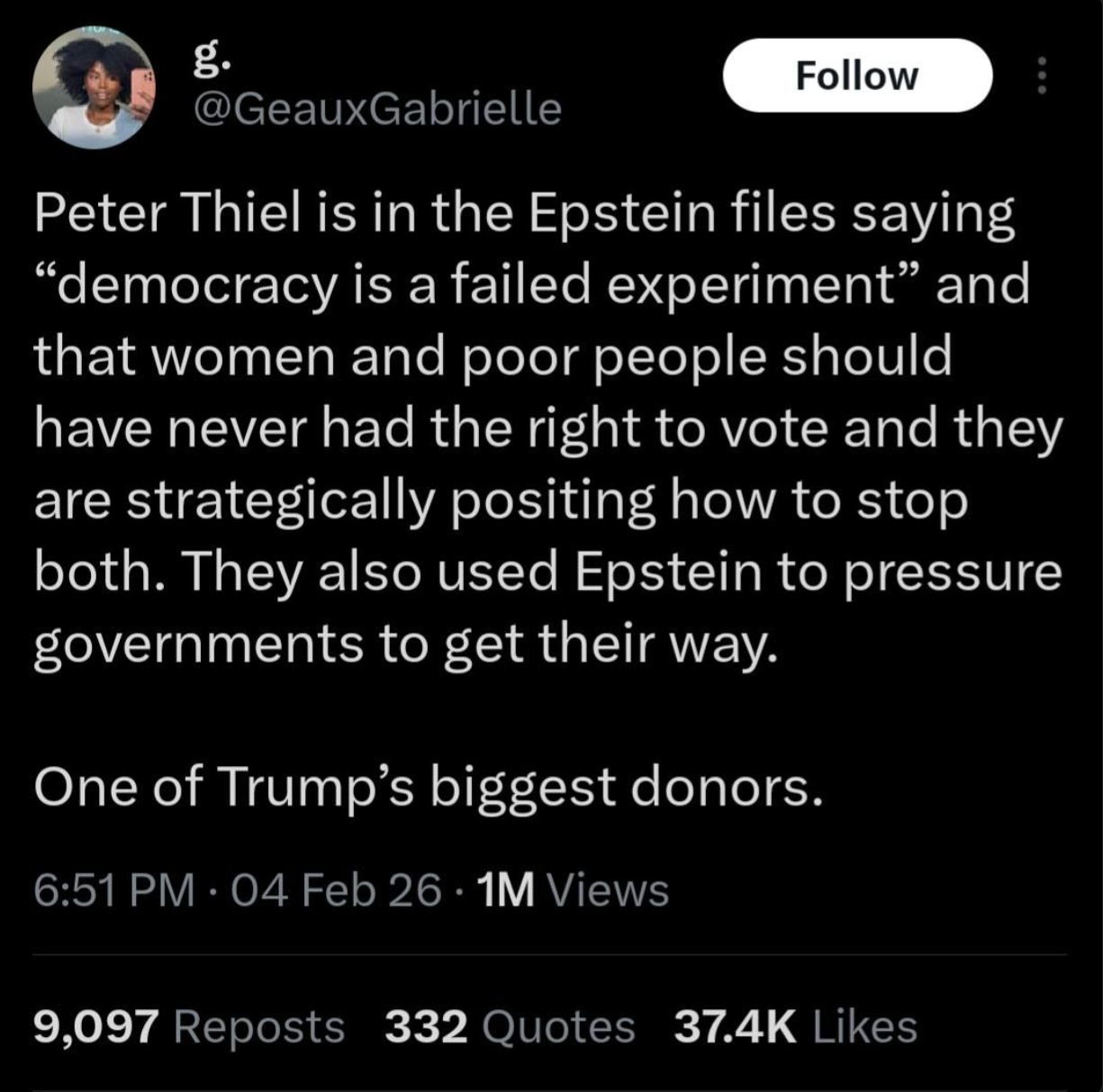The width and height of the screenshot is (1103, 1092).
Task: See who gave the 37.4K Likes
Action: pos(795,1026)
